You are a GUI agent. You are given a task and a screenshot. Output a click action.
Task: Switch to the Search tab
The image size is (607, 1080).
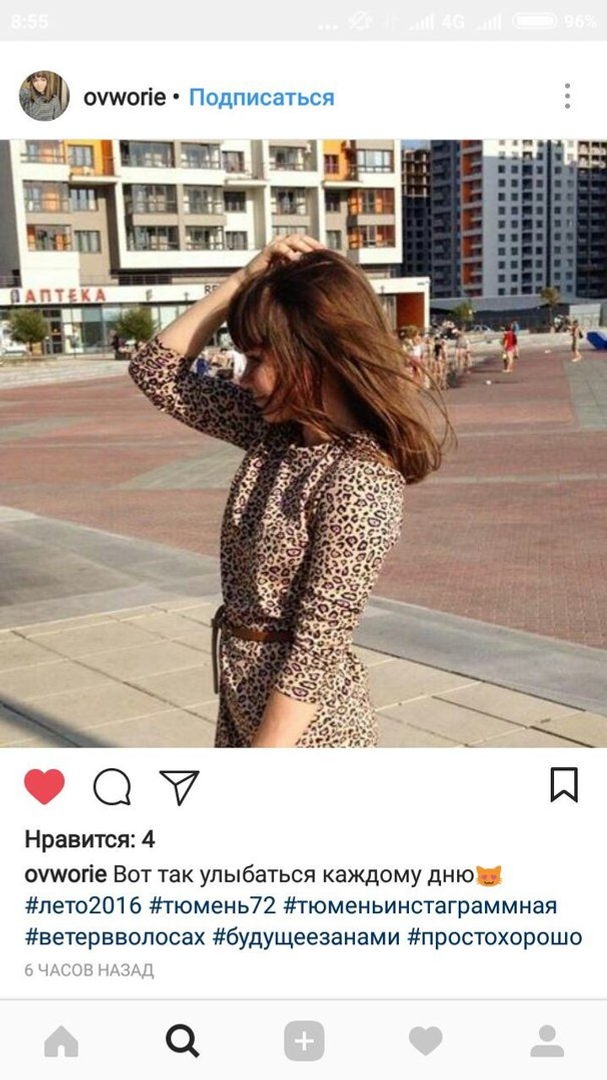[x=182, y=1042]
